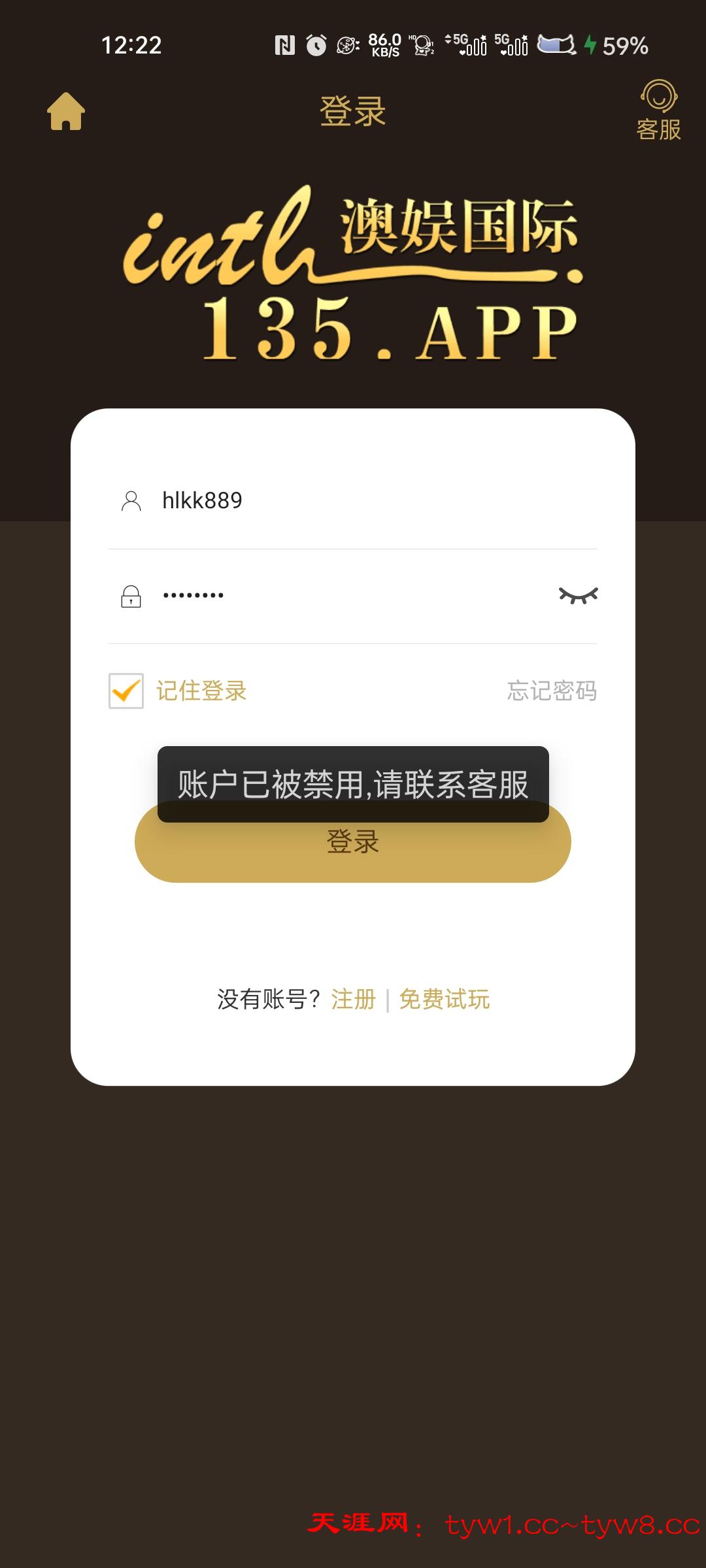
Task: Open 客服 customer service
Action: point(658,110)
